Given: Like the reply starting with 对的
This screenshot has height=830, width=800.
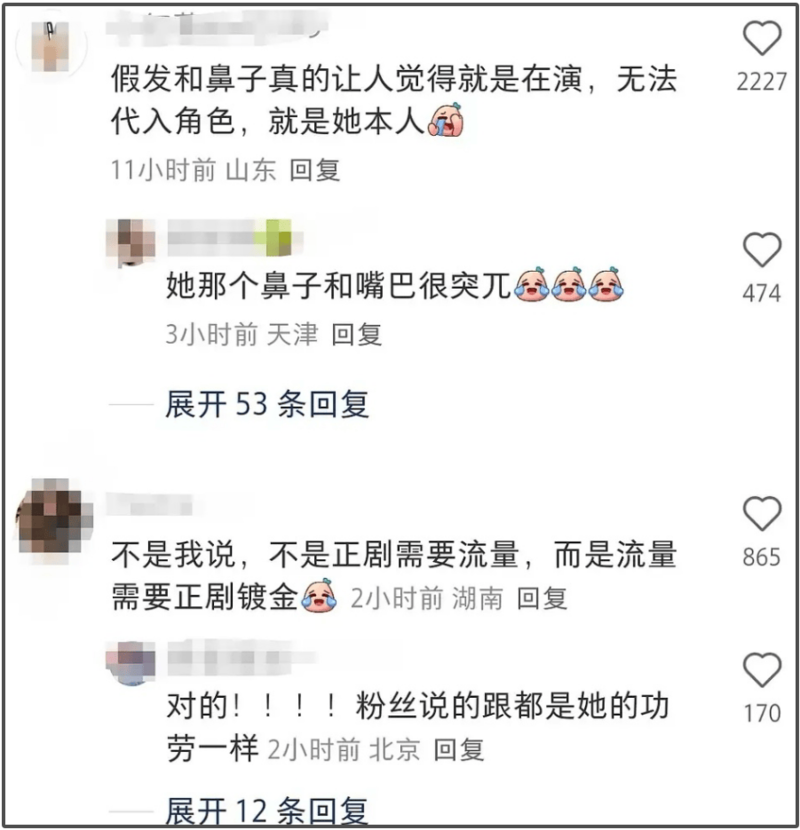Looking at the screenshot, I should (x=762, y=669).
